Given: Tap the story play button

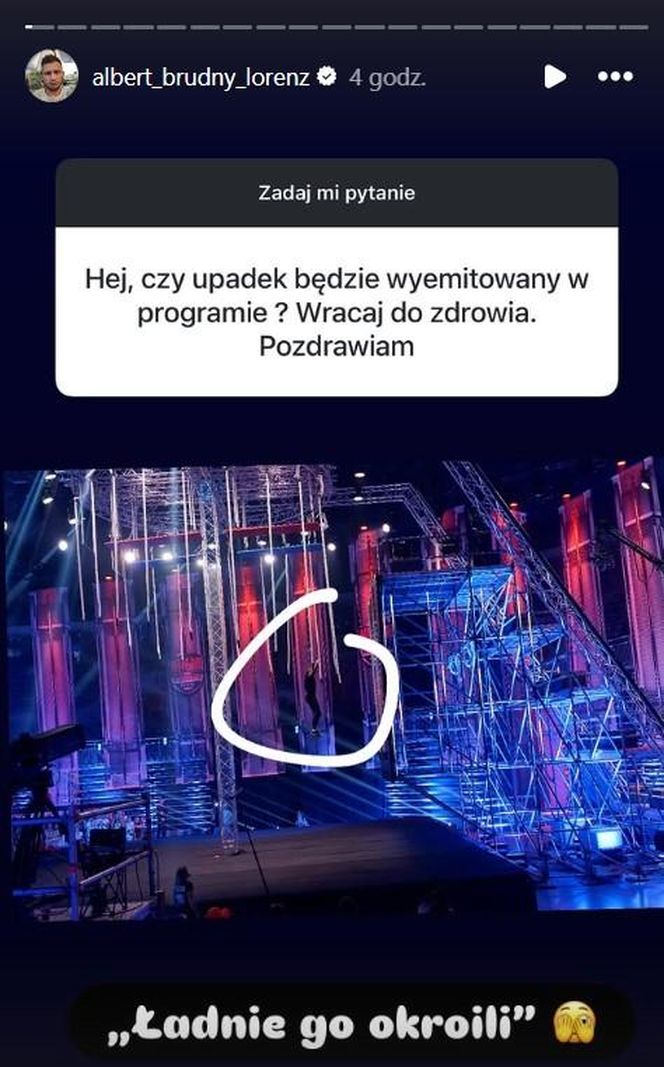Looking at the screenshot, I should tap(554, 77).
